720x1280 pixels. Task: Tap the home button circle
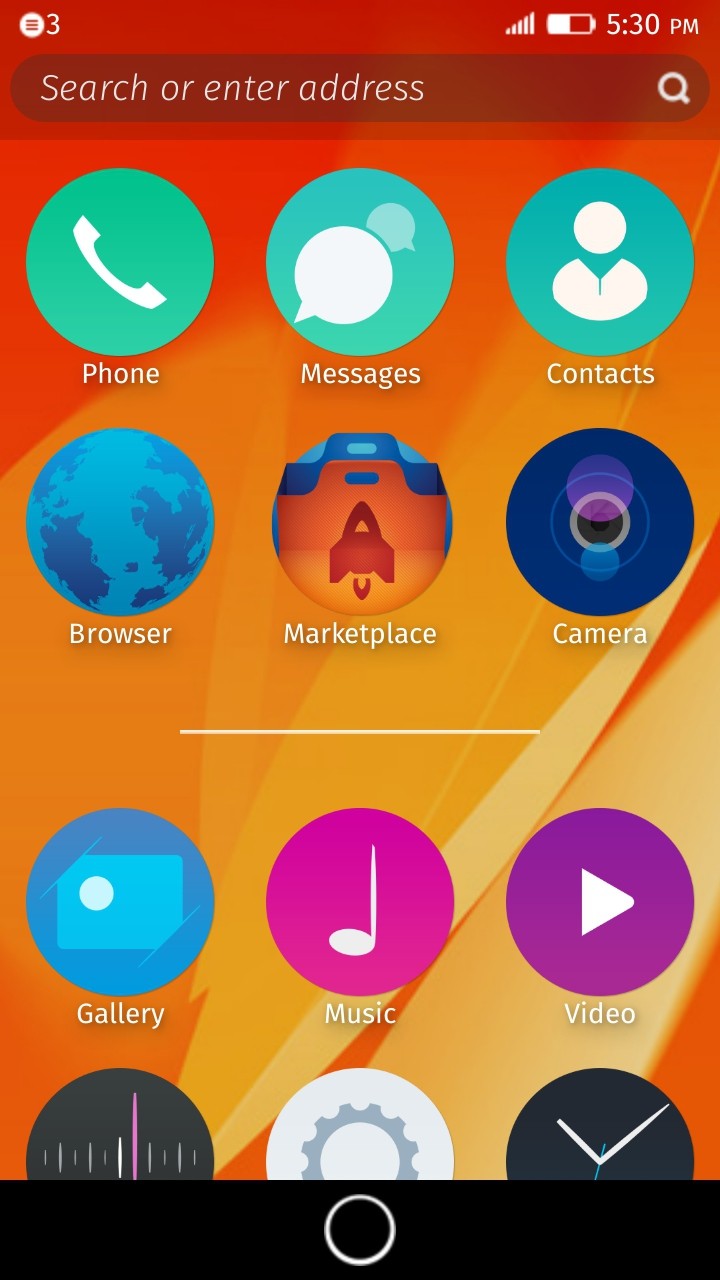[360, 1230]
